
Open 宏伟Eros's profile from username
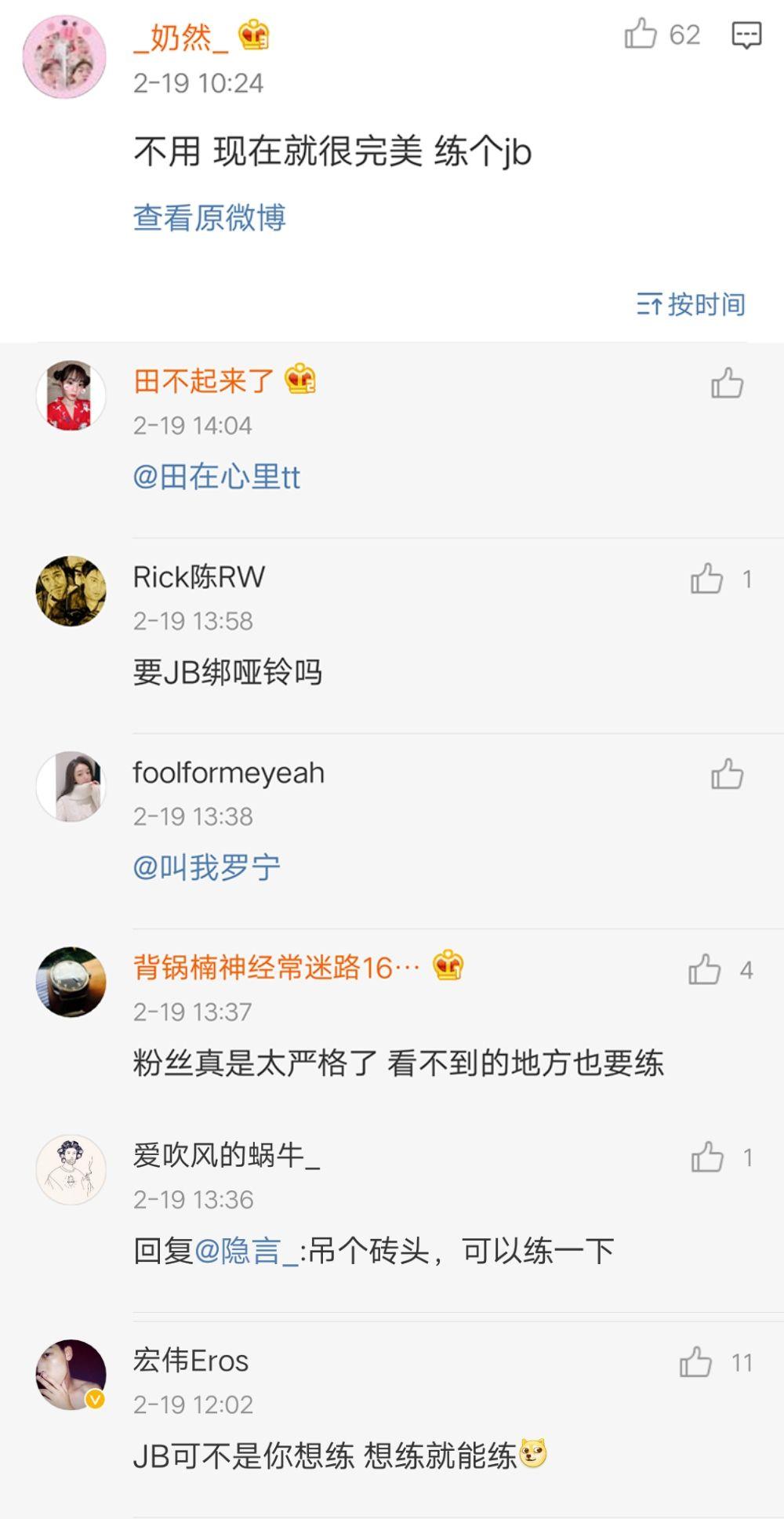click(x=191, y=1361)
